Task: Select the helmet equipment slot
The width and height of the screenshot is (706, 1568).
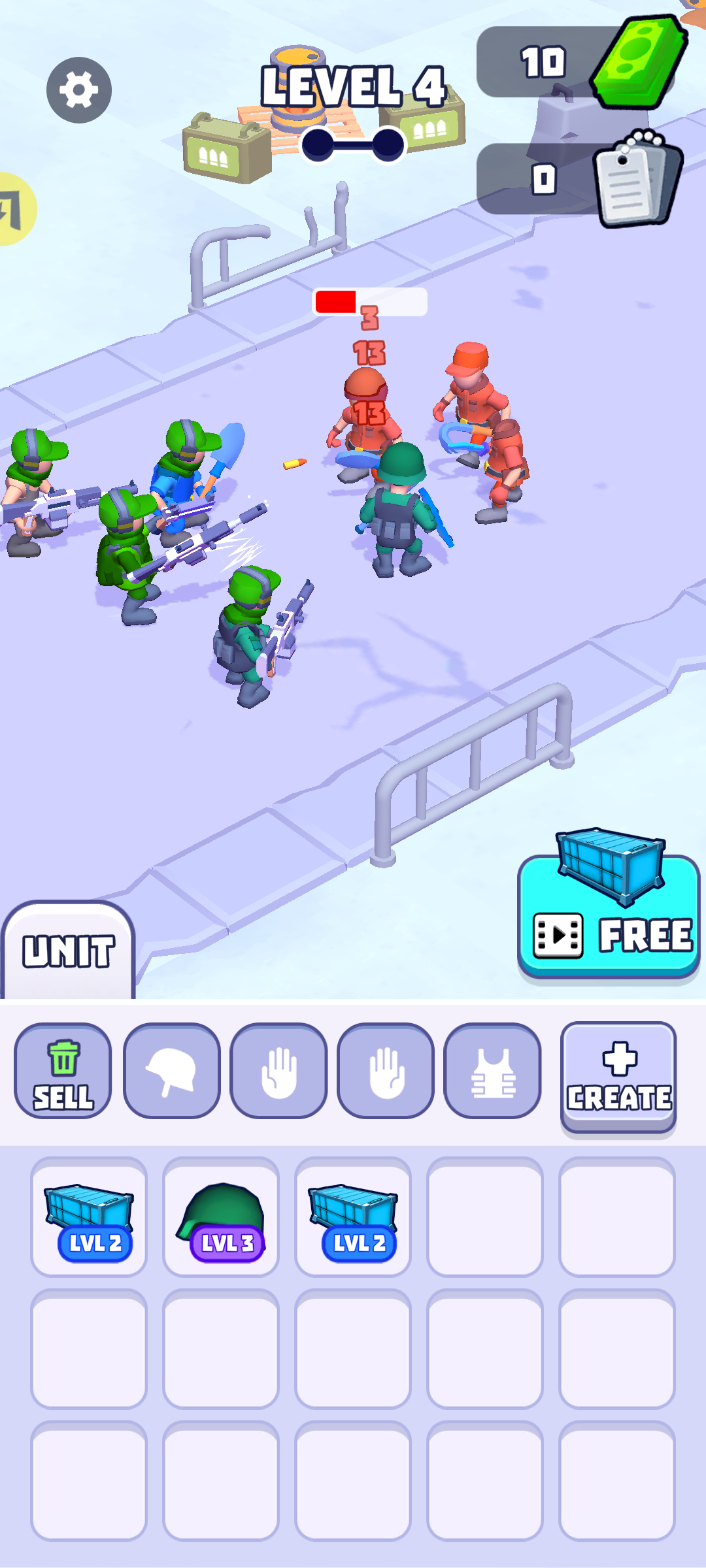Action: tap(172, 1071)
